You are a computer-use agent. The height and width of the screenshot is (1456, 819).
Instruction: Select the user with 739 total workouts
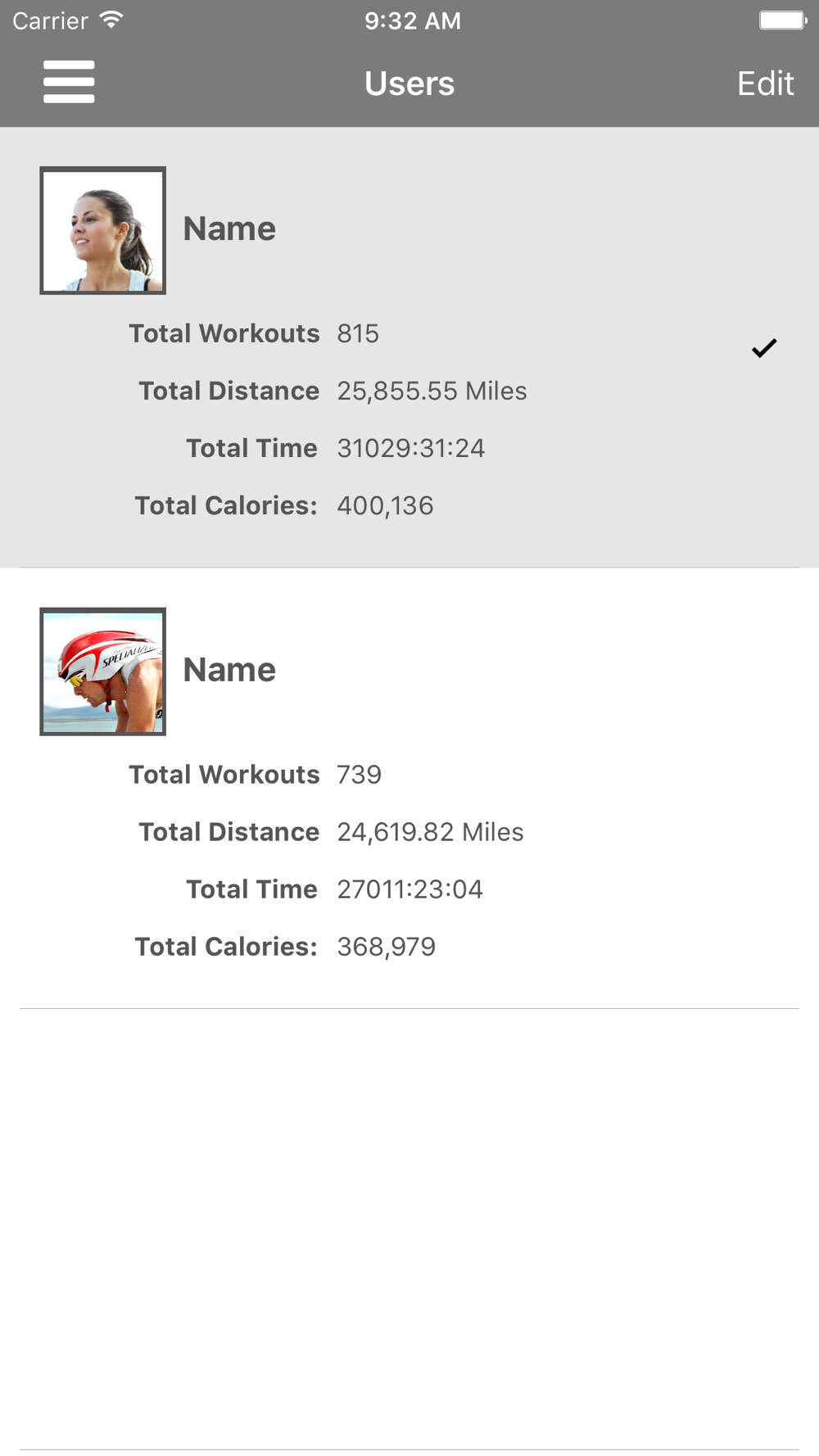409,788
